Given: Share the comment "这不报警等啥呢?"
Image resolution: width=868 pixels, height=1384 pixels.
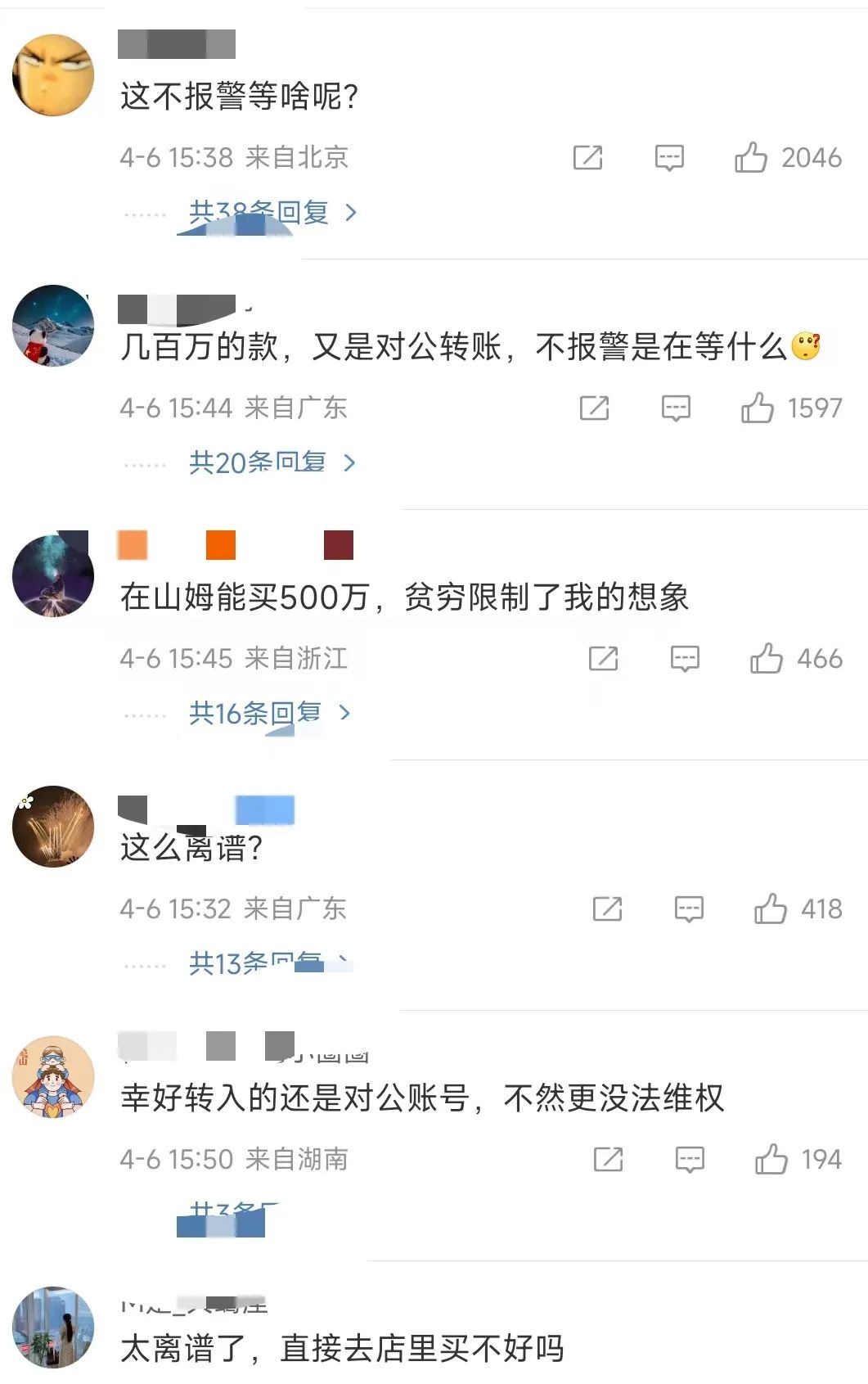Looking at the screenshot, I should click(587, 157).
